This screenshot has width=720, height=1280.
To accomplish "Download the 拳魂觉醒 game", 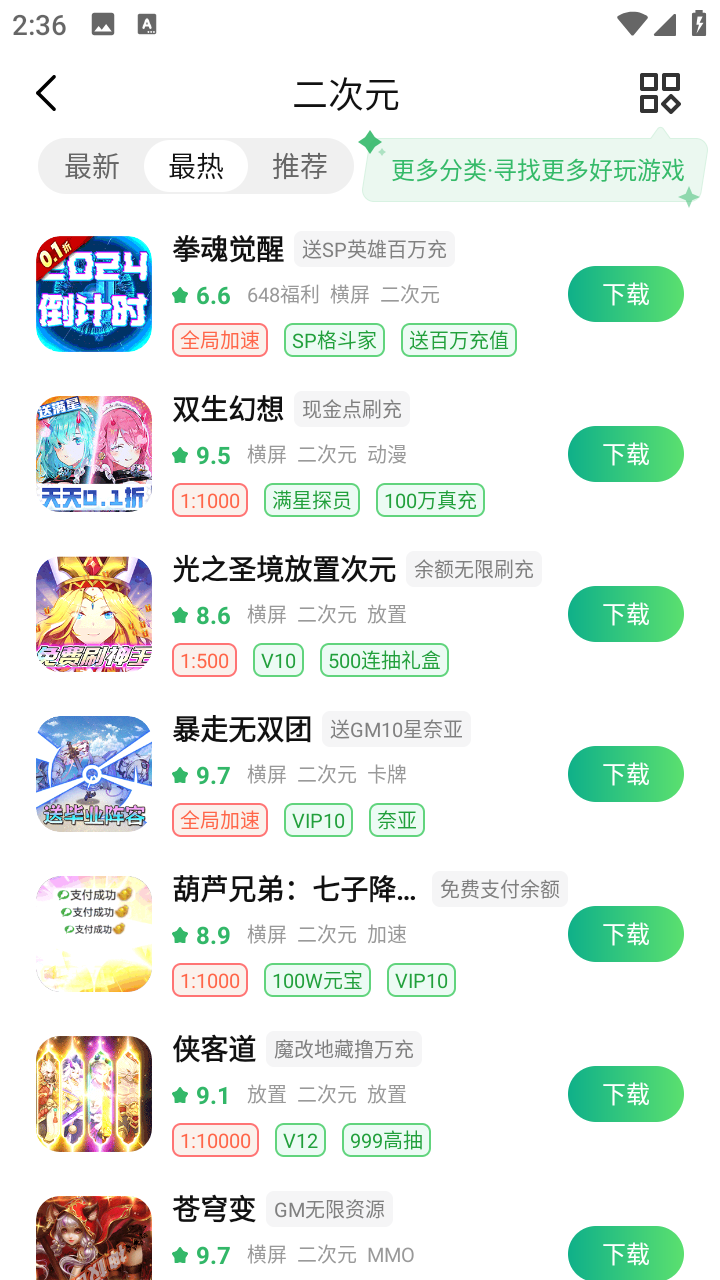I will click(x=625, y=293).
